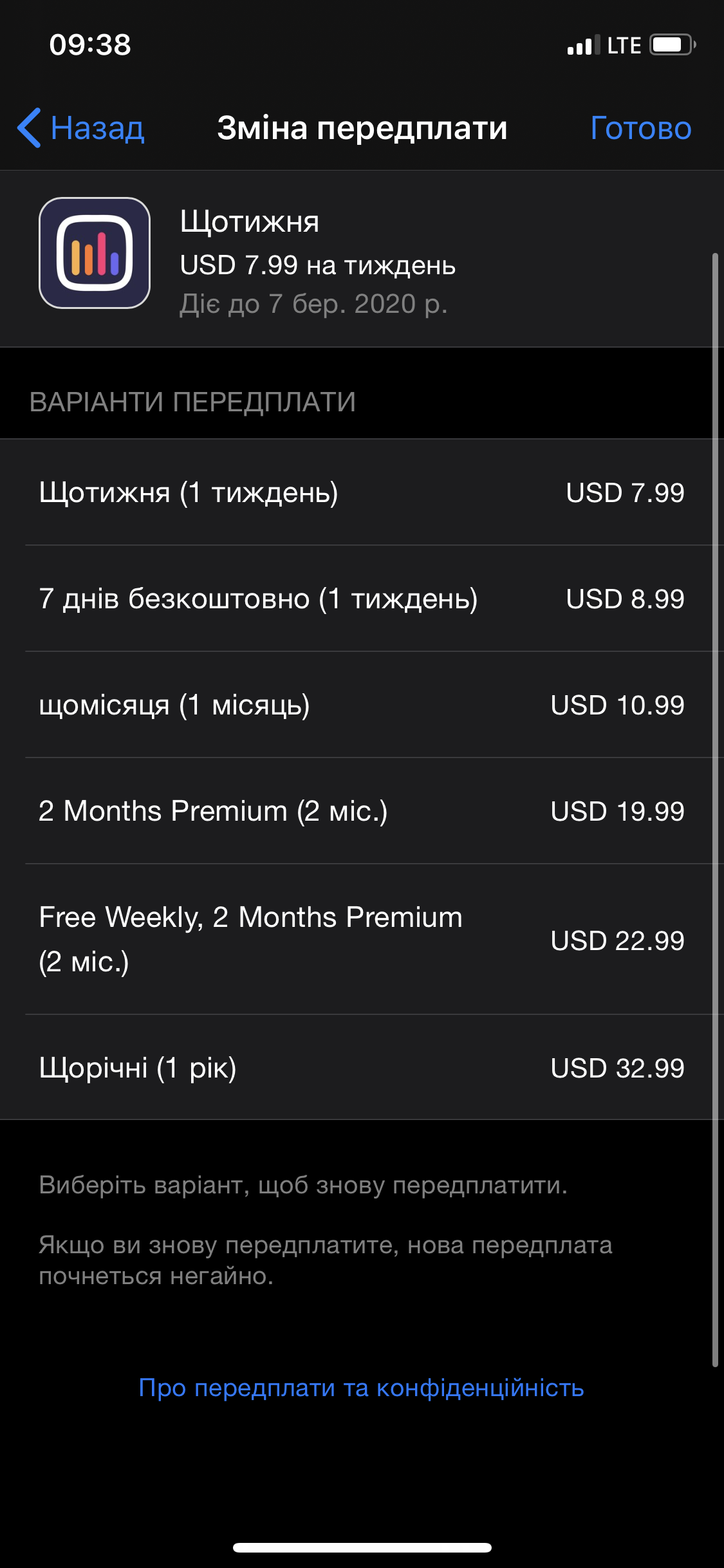Screen dimensions: 724x1568
Task: Select the Щорічні (1 рік) plan
Action: (x=360, y=1068)
